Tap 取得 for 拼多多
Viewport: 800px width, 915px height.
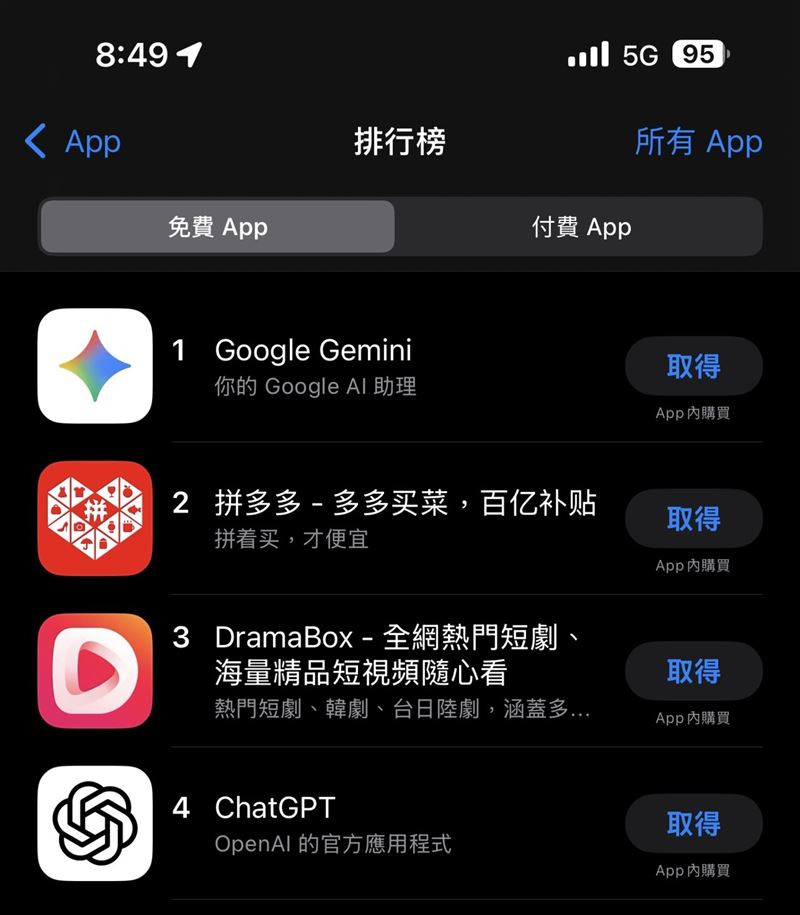click(693, 518)
